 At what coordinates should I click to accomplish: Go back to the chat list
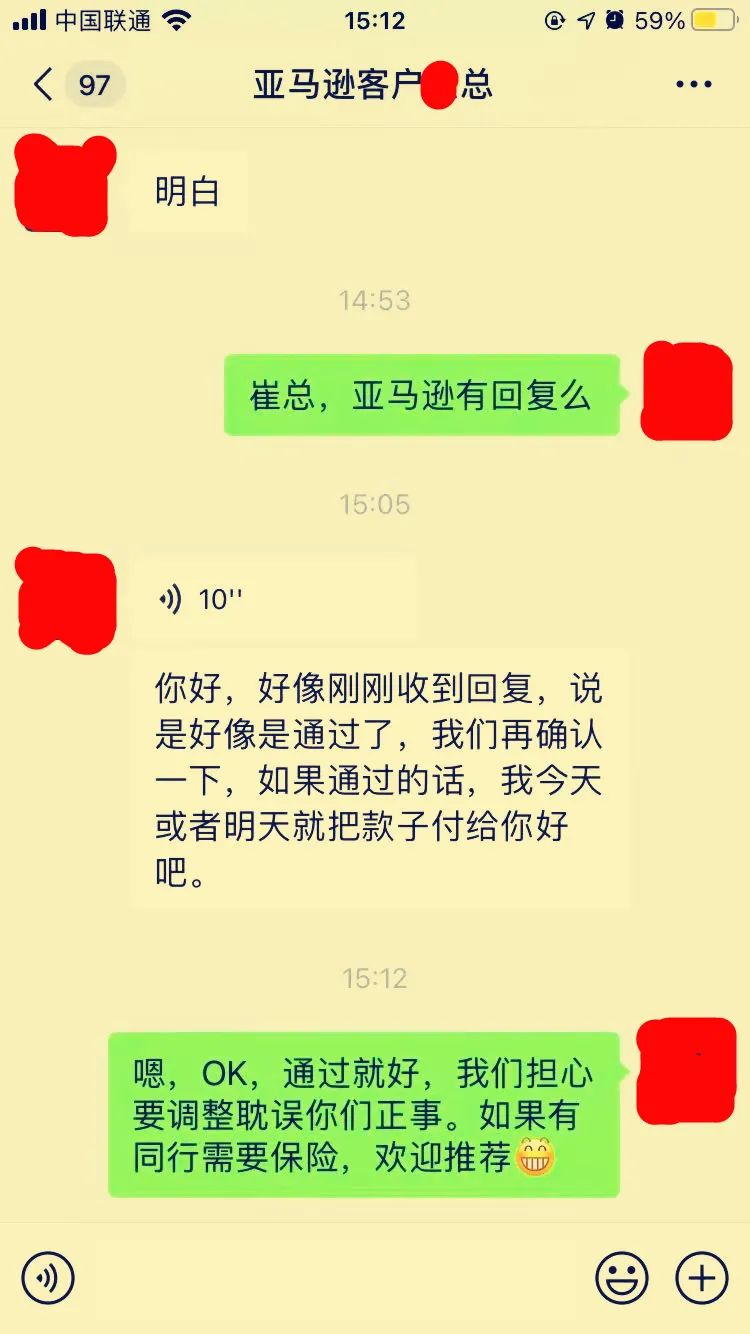pyautogui.click(x=42, y=85)
